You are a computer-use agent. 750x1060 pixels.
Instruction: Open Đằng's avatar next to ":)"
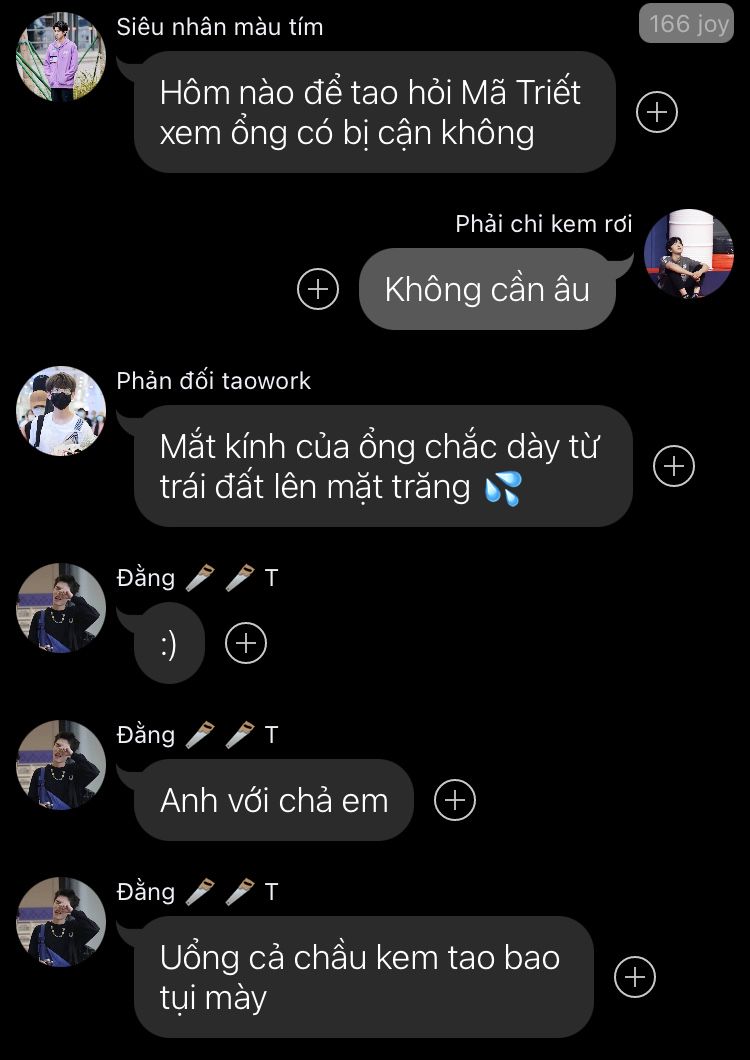click(x=61, y=608)
